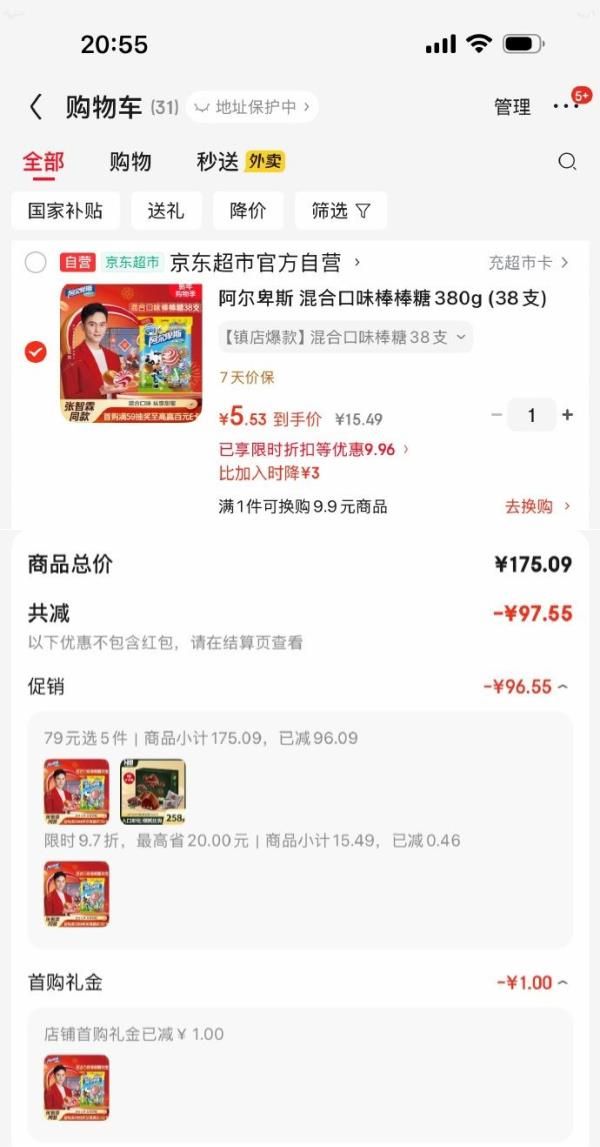The image size is (600, 1147).
Task: Tap 管理 to manage cart items
Action: [x=512, y=107]
